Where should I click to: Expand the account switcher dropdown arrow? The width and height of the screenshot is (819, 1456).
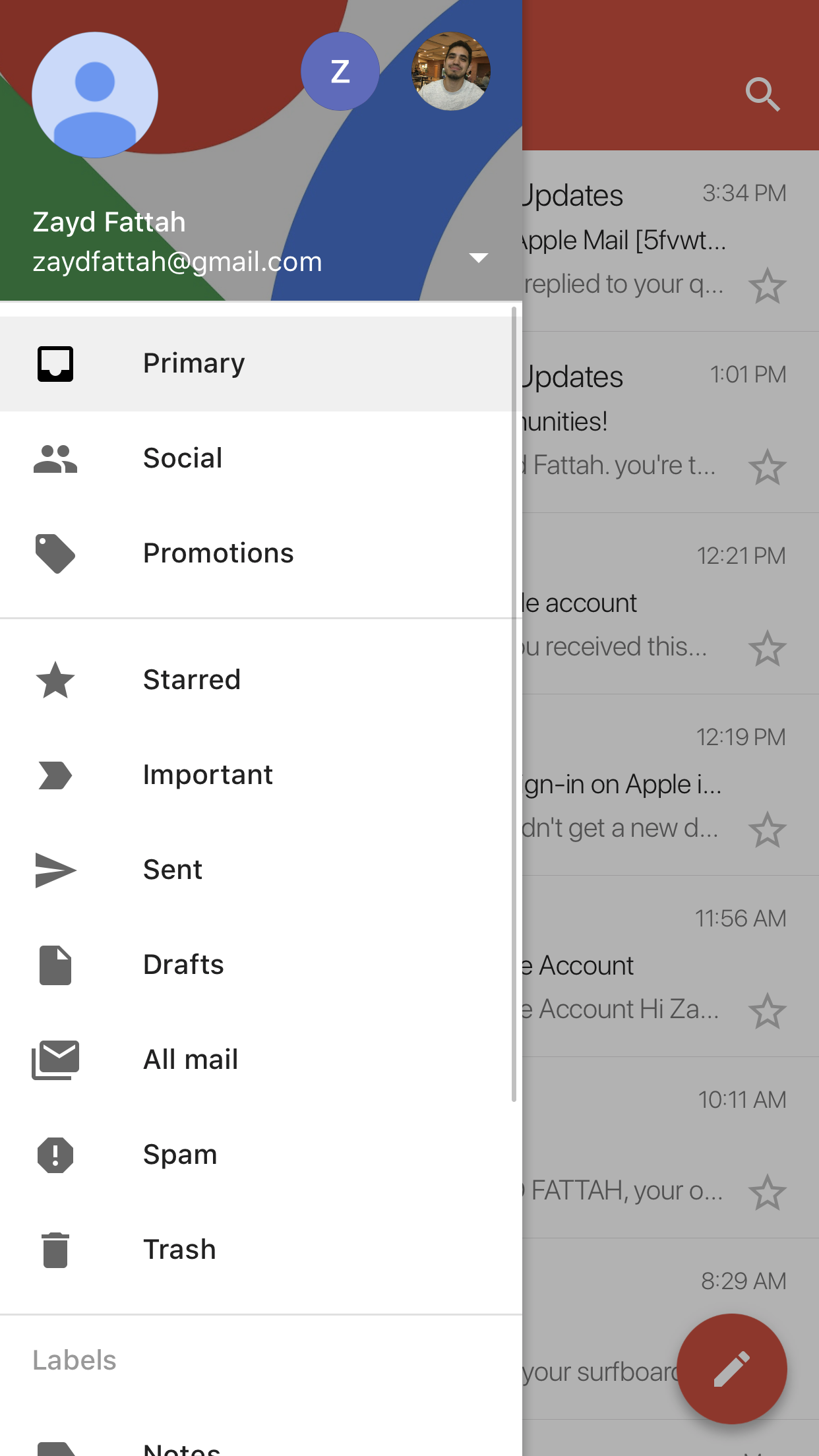click(x=478, y=257)
